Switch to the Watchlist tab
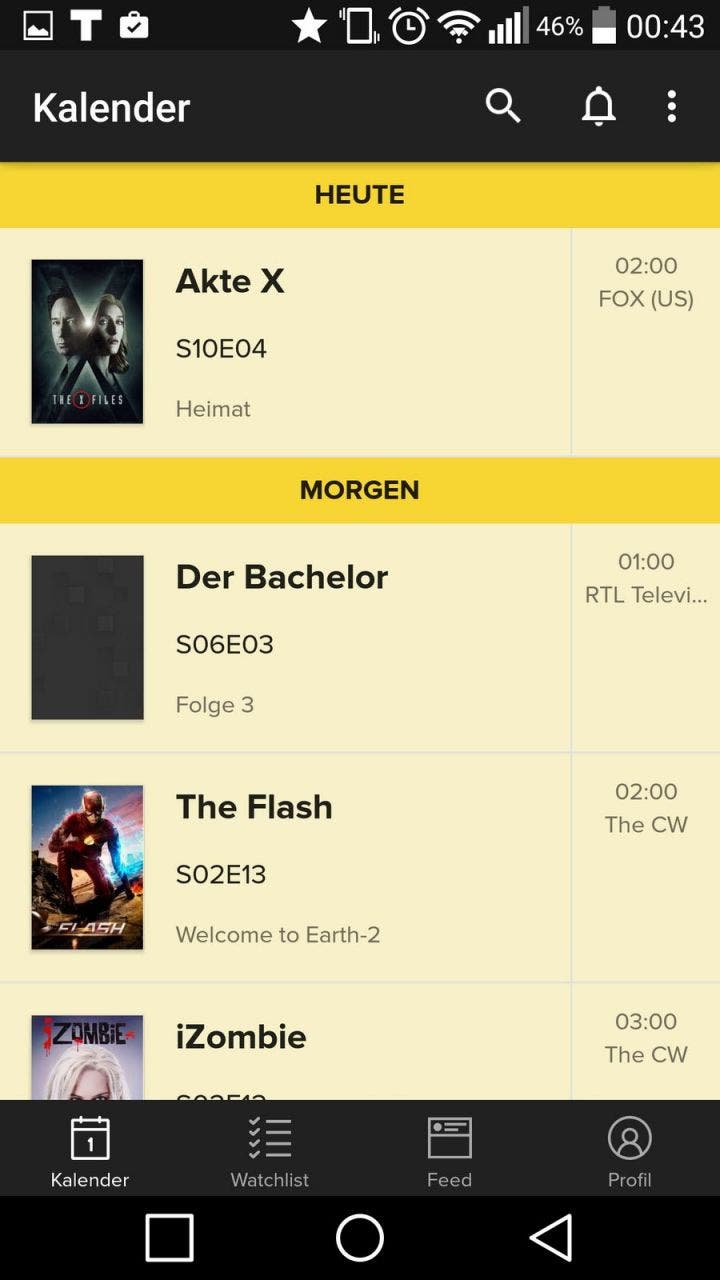 coord(270,1150)
